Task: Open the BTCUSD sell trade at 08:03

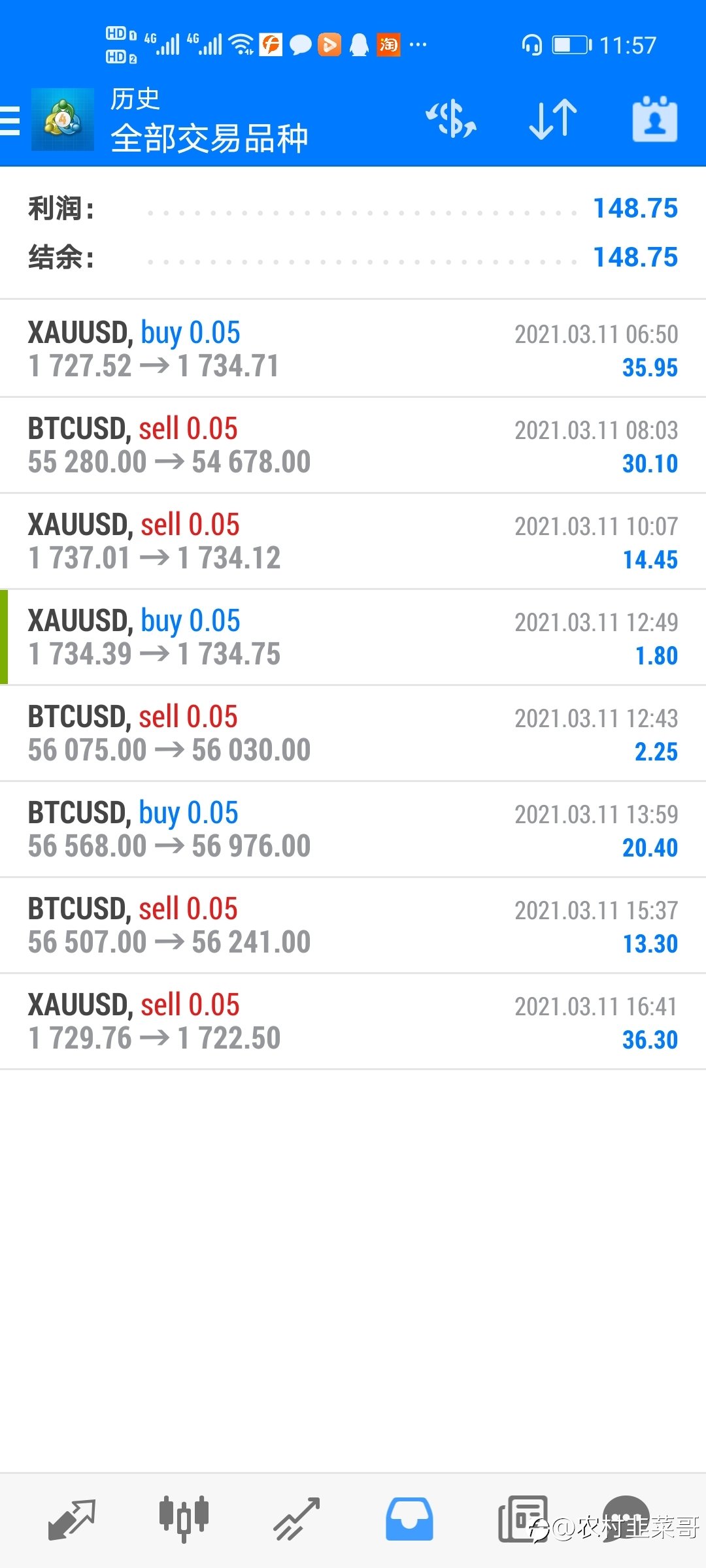Action: tap(353, 445)
